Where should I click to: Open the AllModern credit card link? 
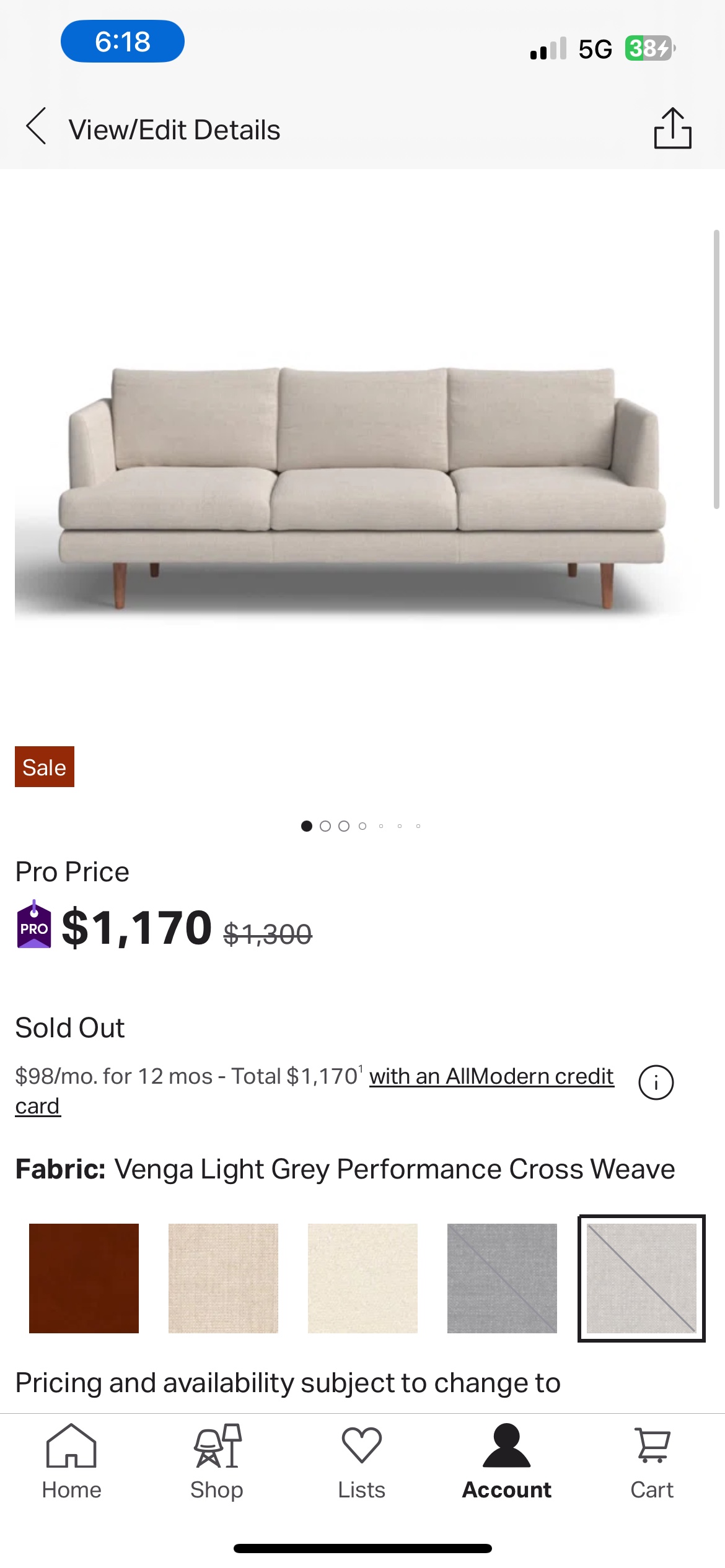click(x=491, y=1076)
